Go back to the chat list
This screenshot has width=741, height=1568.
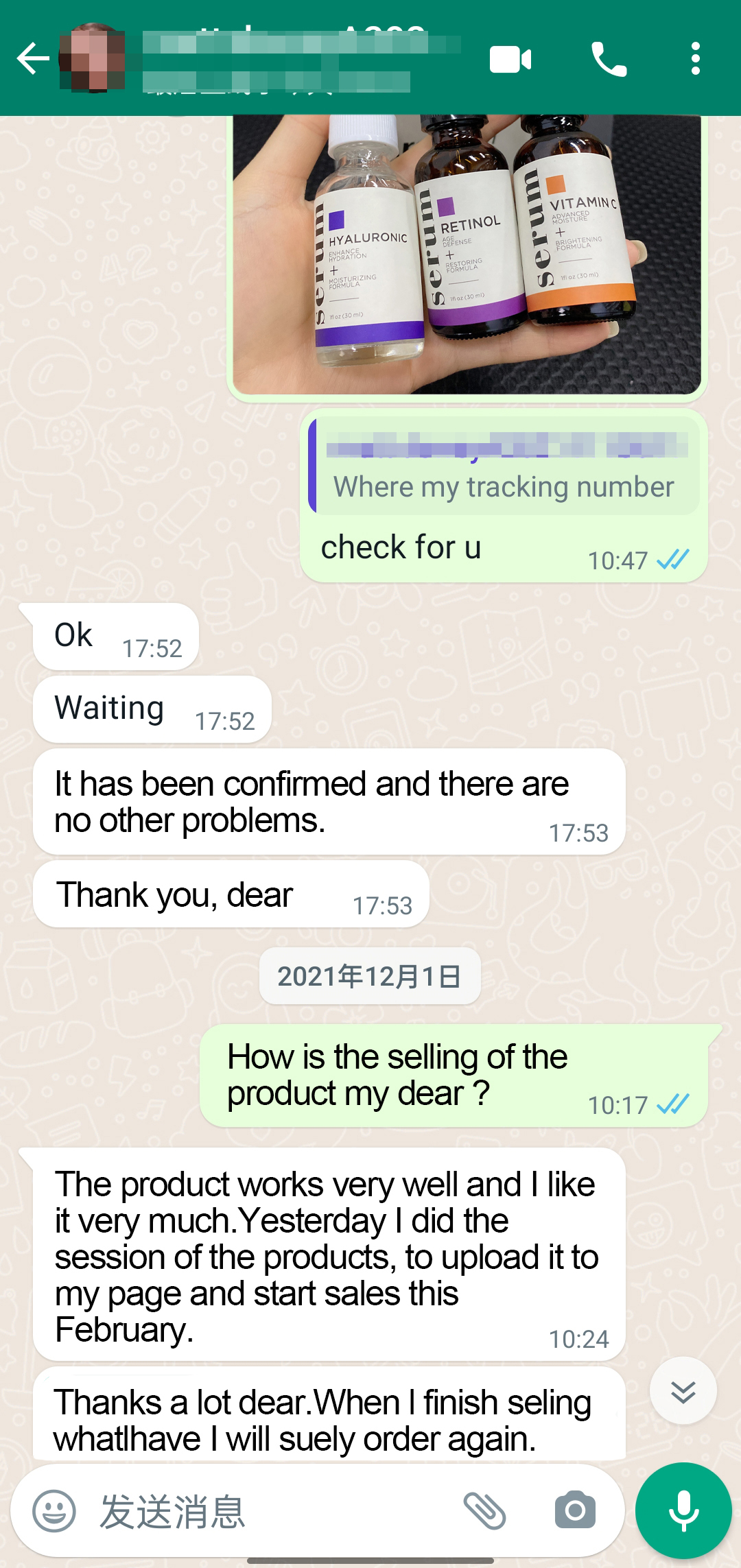pyautogui.click(x=32, y=58)
